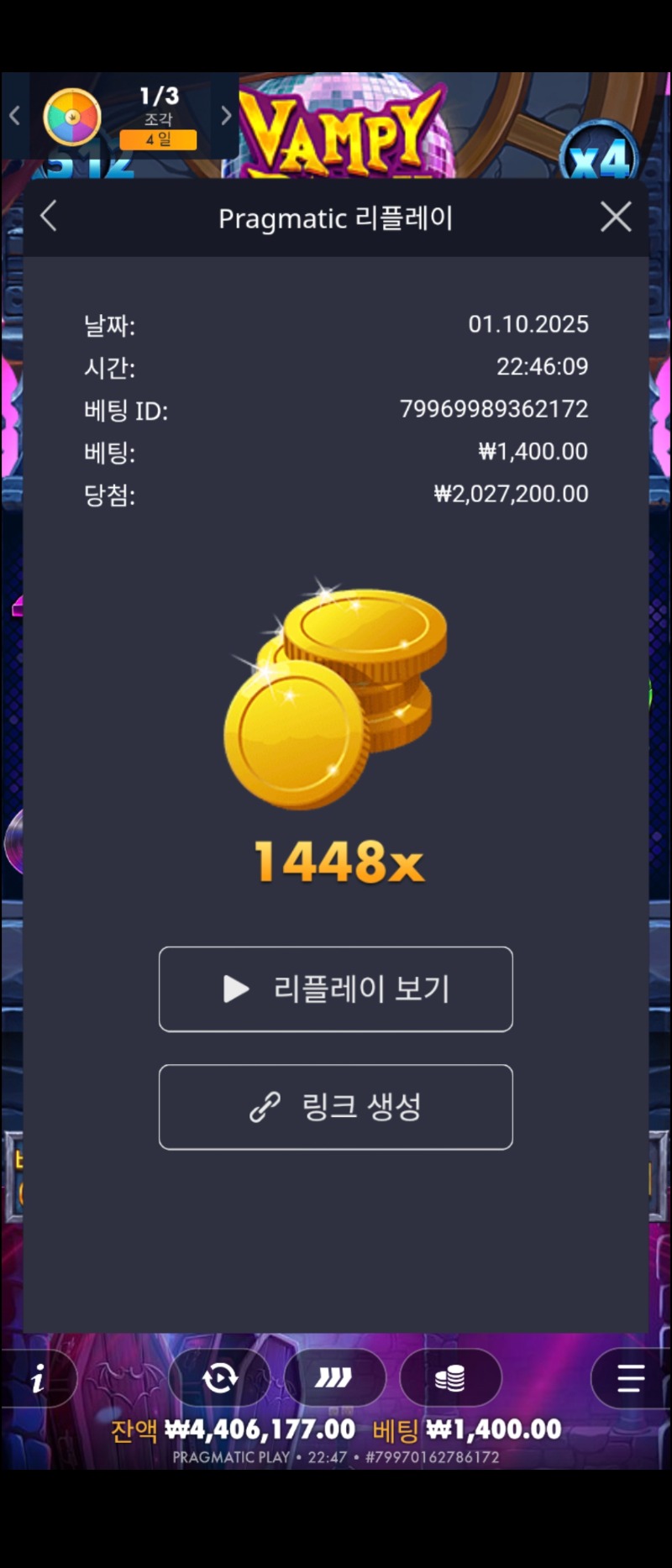This screenshot has width=672, height=1568.
Task: Open the autoplay settings button
Action: 220,1378
